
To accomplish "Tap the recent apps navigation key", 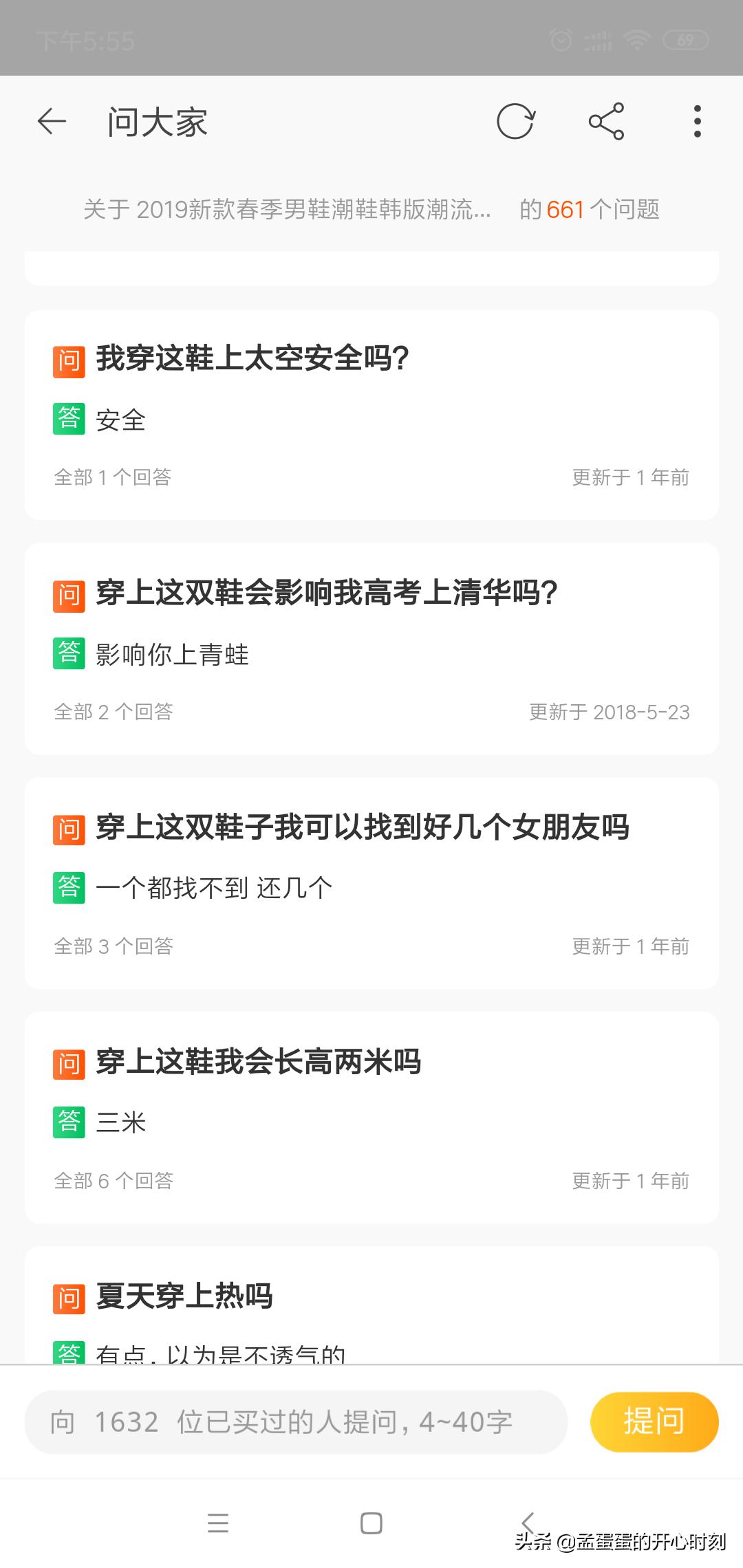I will coord(218,1524).
